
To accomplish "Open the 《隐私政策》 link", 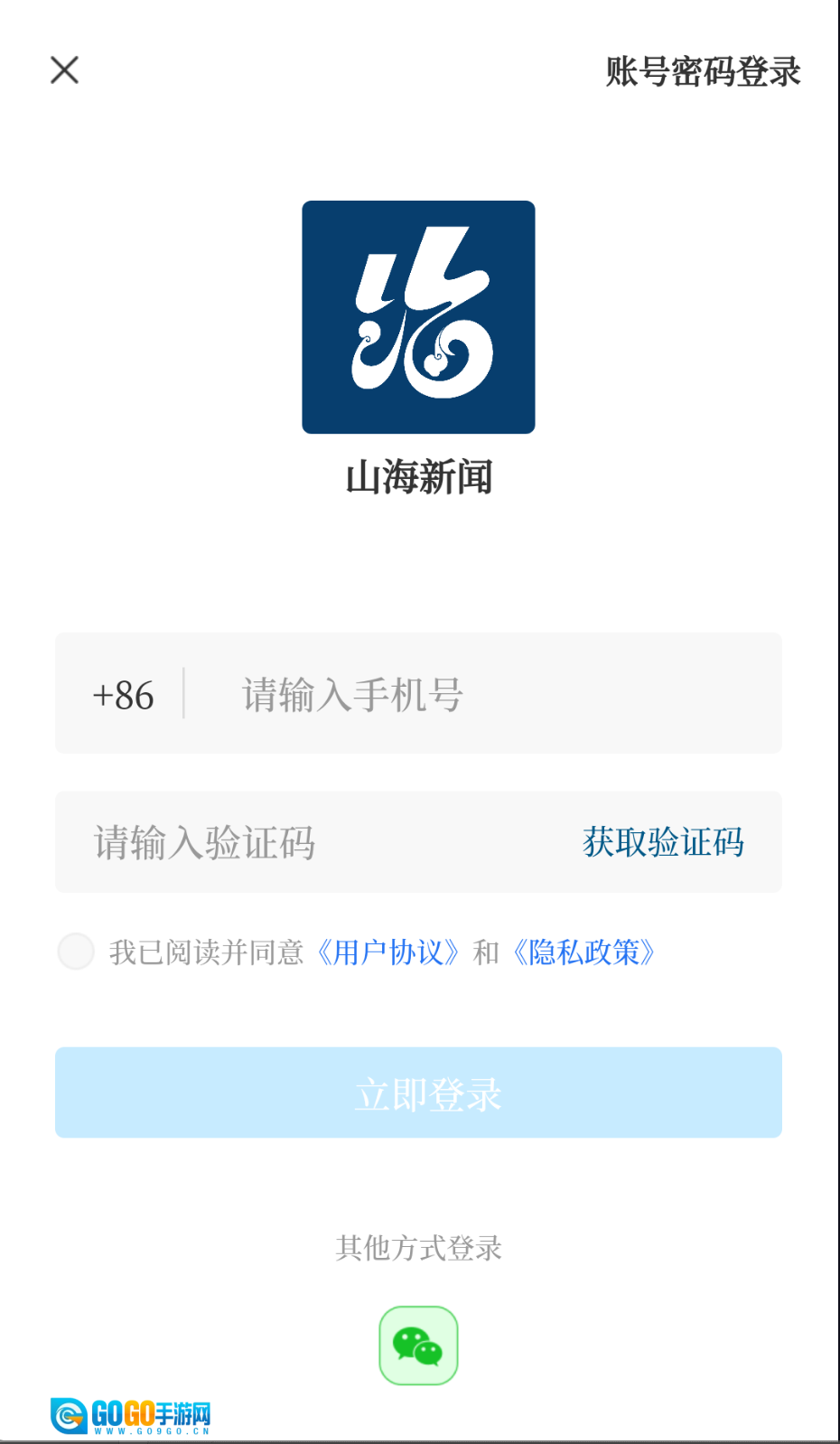I will click(583, 952).
